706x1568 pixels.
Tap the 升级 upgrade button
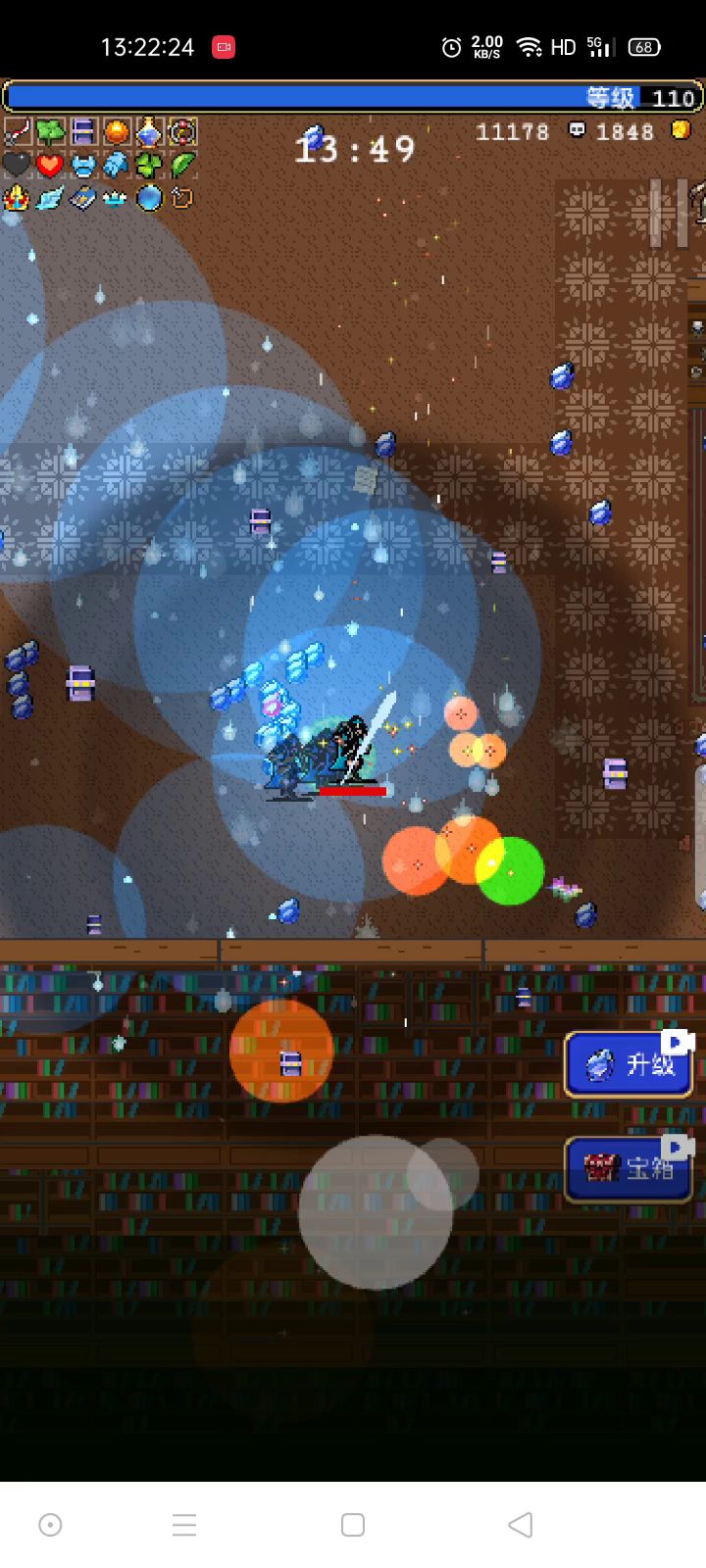point(629,1065)
